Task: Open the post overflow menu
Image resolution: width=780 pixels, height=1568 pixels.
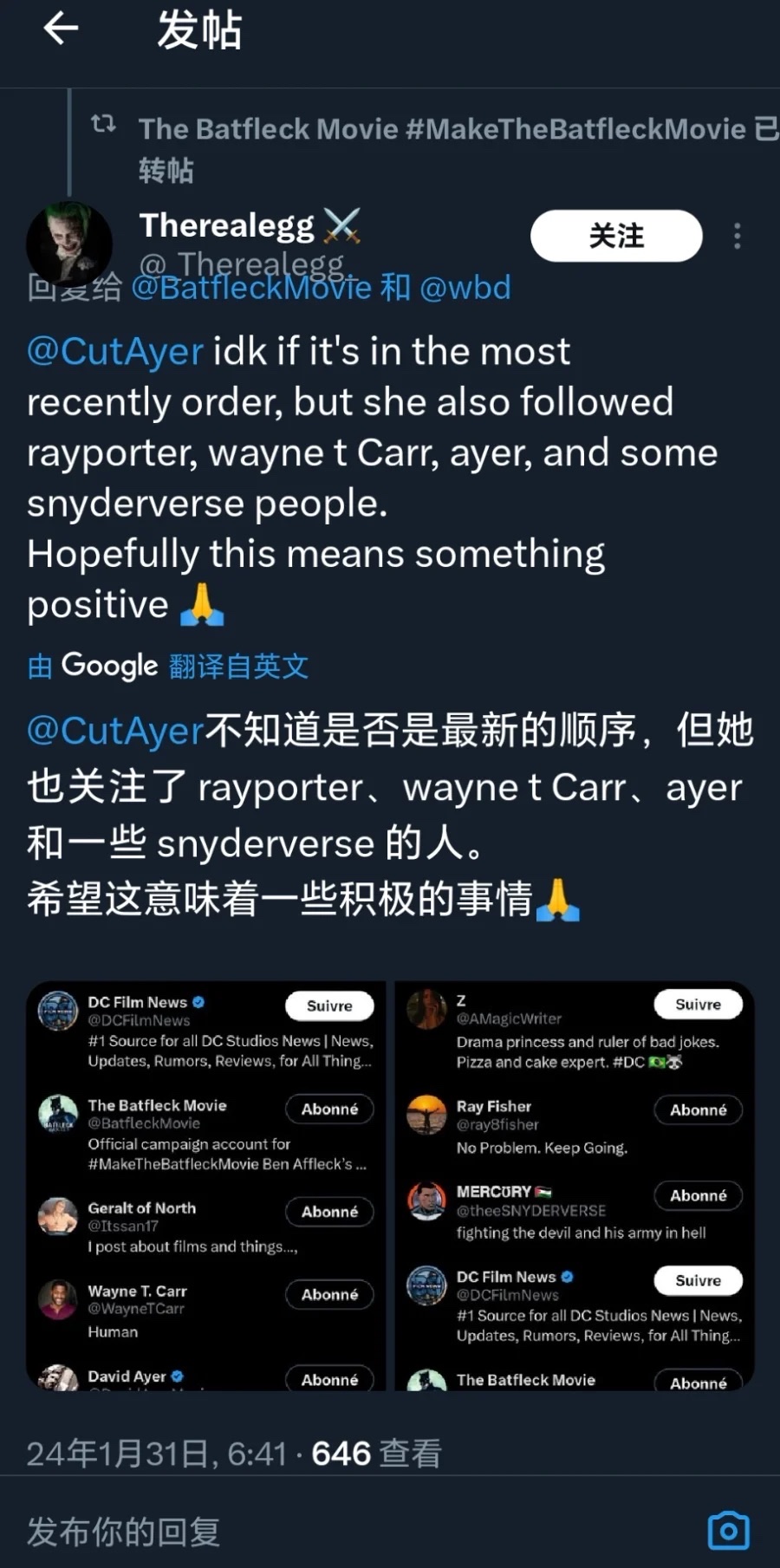Action: (x=737, y=236)
